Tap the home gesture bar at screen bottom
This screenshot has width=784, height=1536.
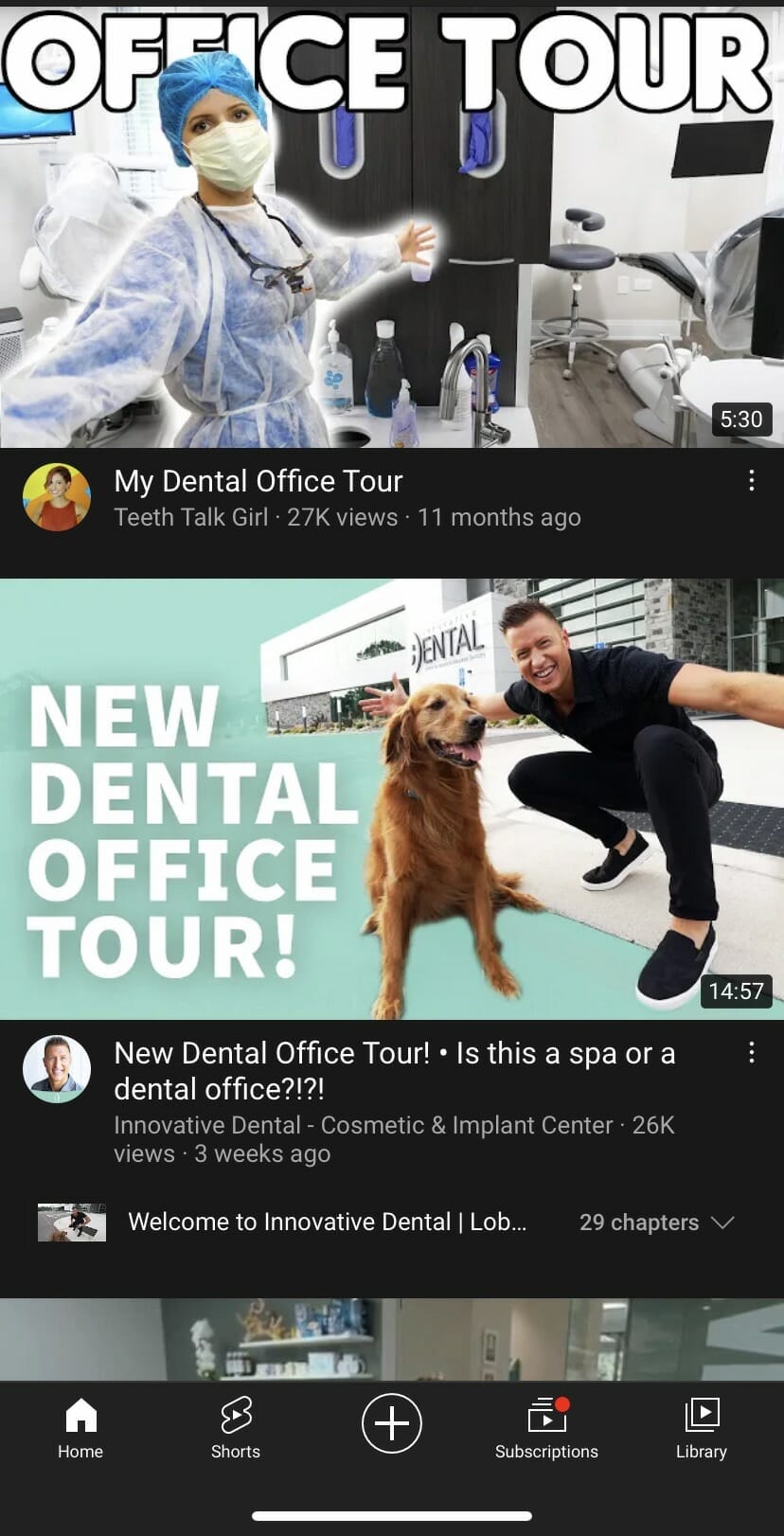pyautogui.click(x=392, y=1515)
